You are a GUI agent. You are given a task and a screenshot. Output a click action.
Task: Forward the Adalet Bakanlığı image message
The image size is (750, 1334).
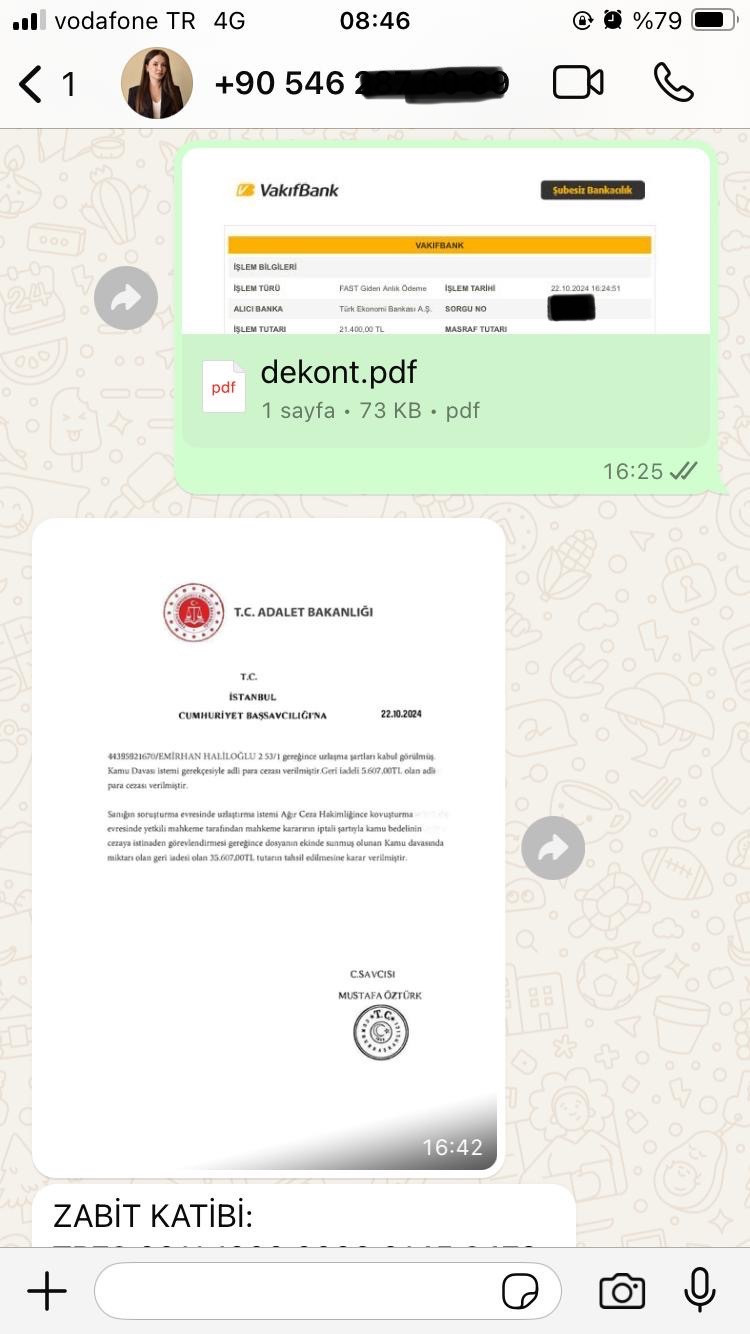pos(553,848)
